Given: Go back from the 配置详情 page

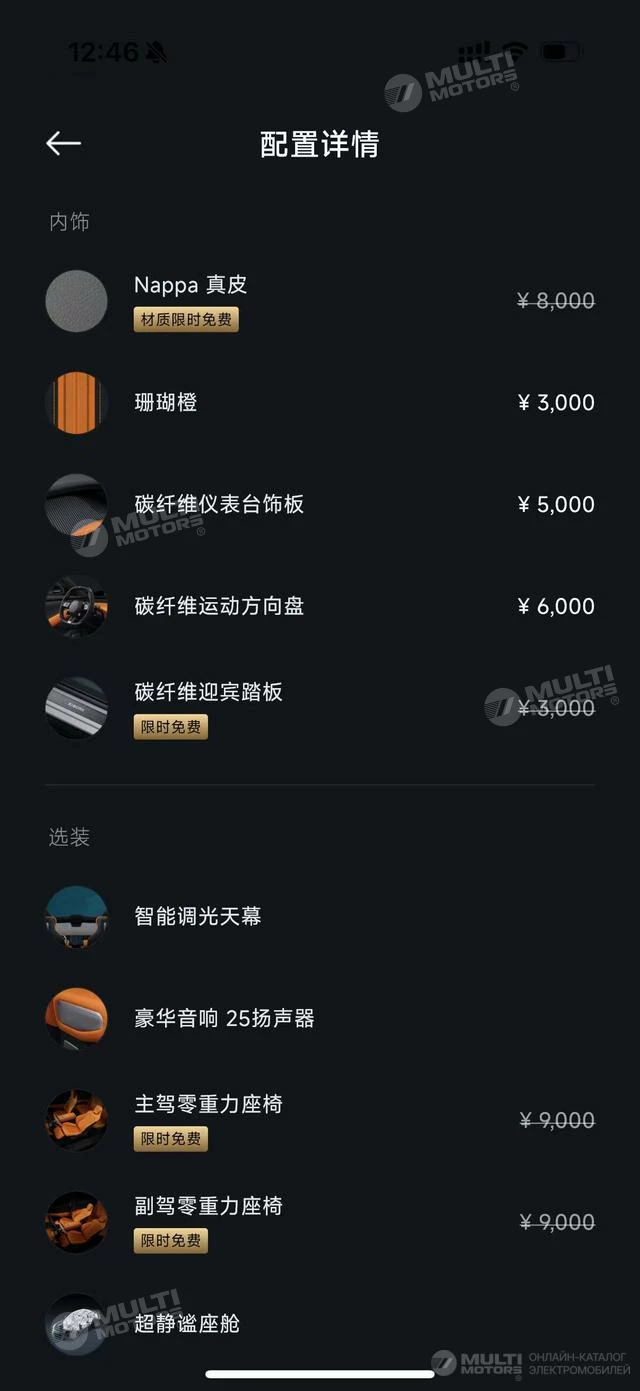Looking at the screenshot, I should point(63,144).
